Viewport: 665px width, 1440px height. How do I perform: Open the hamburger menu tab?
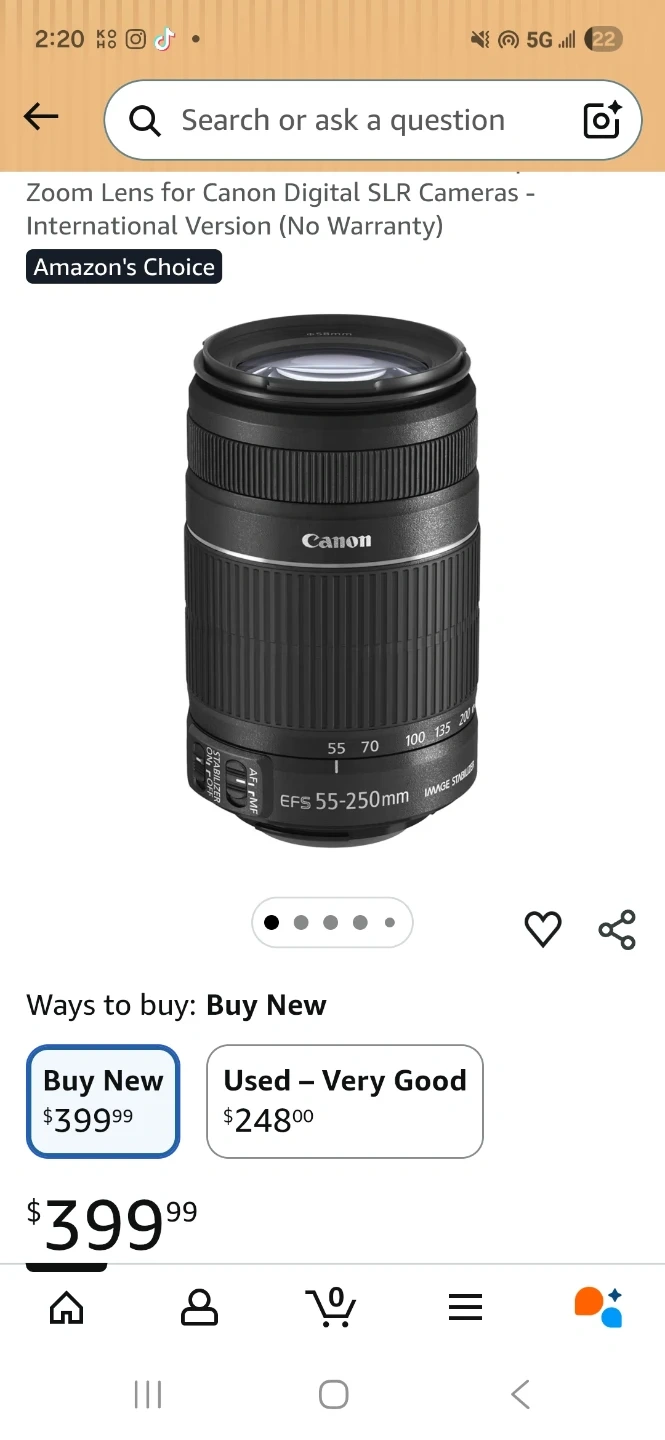[x=465, y=1306]
